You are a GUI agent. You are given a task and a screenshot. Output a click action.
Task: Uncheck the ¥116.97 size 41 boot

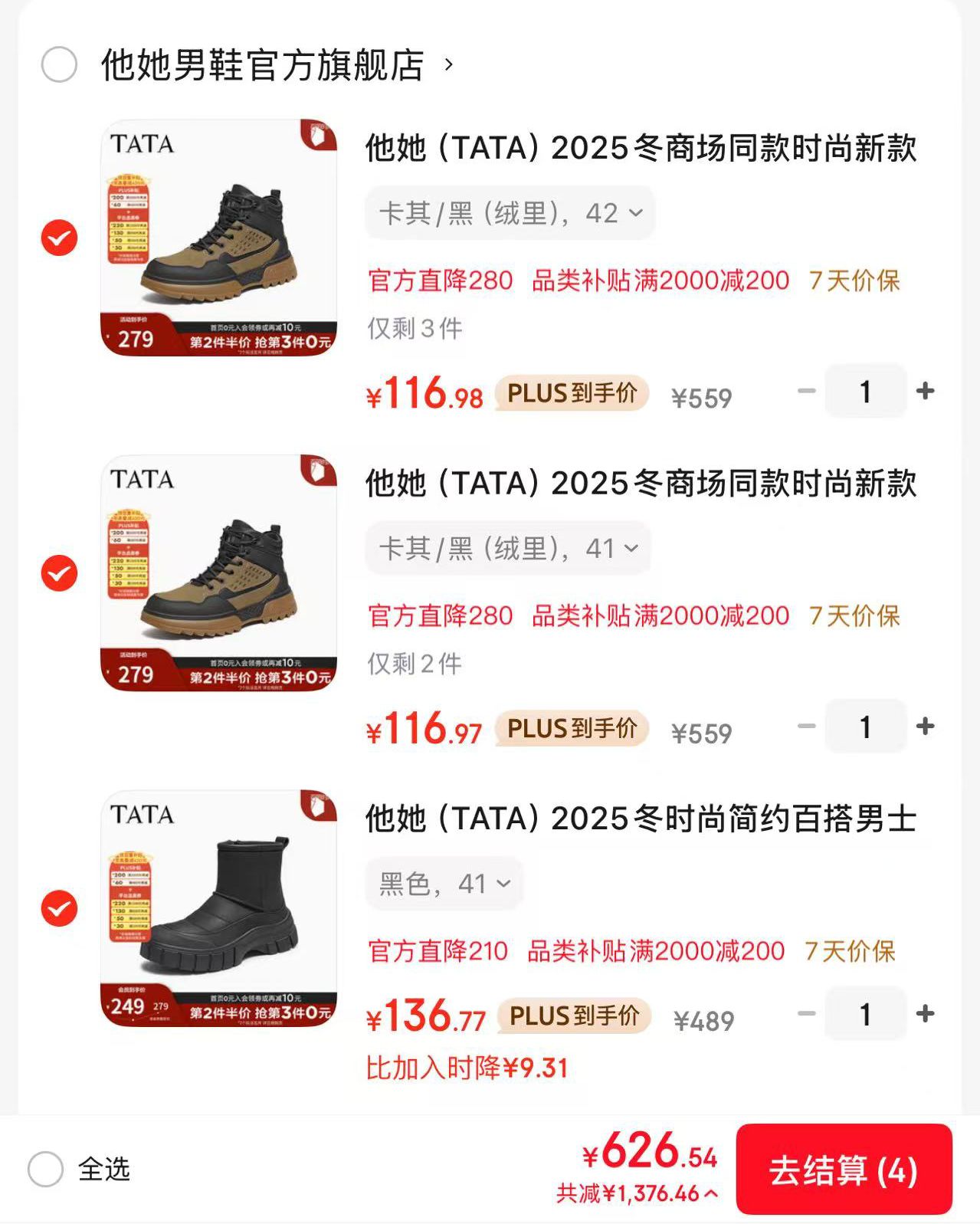pos(59,573)
